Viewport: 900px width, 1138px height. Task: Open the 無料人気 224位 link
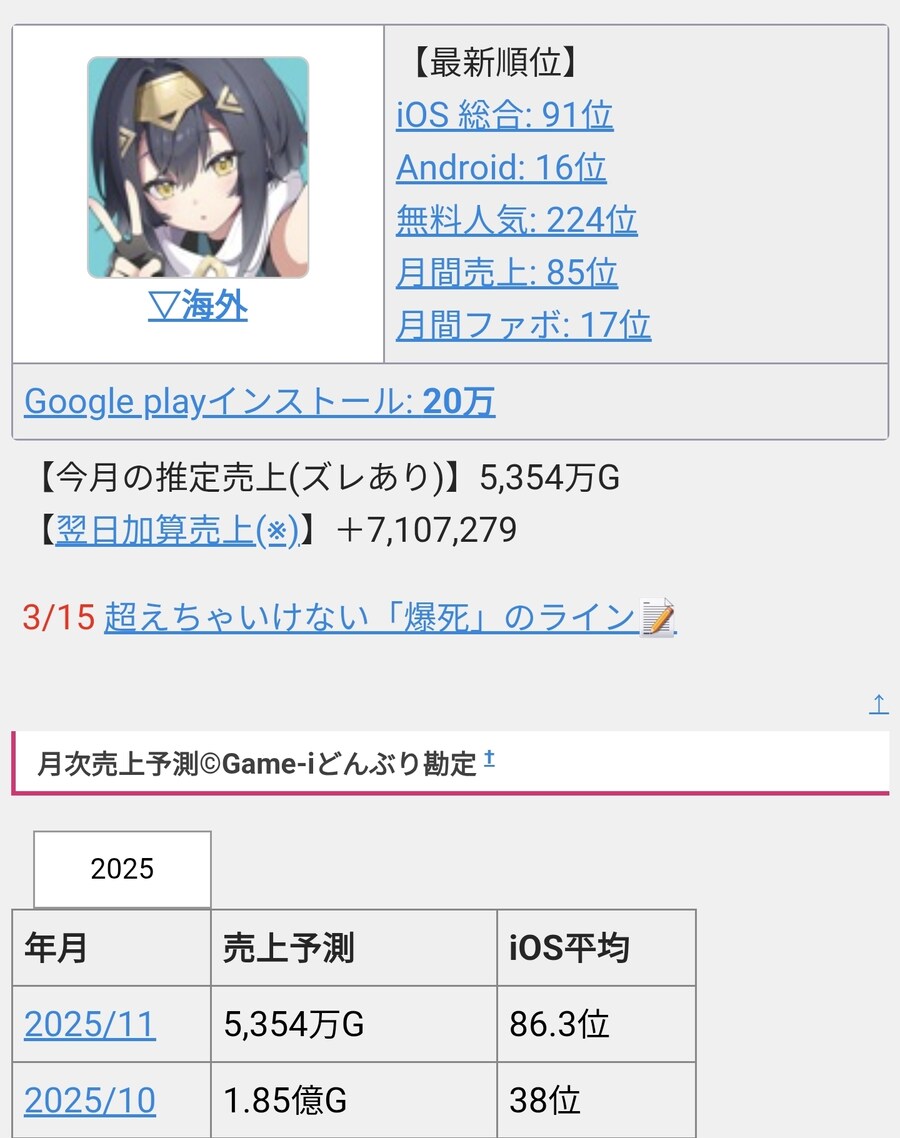point(516,220)
